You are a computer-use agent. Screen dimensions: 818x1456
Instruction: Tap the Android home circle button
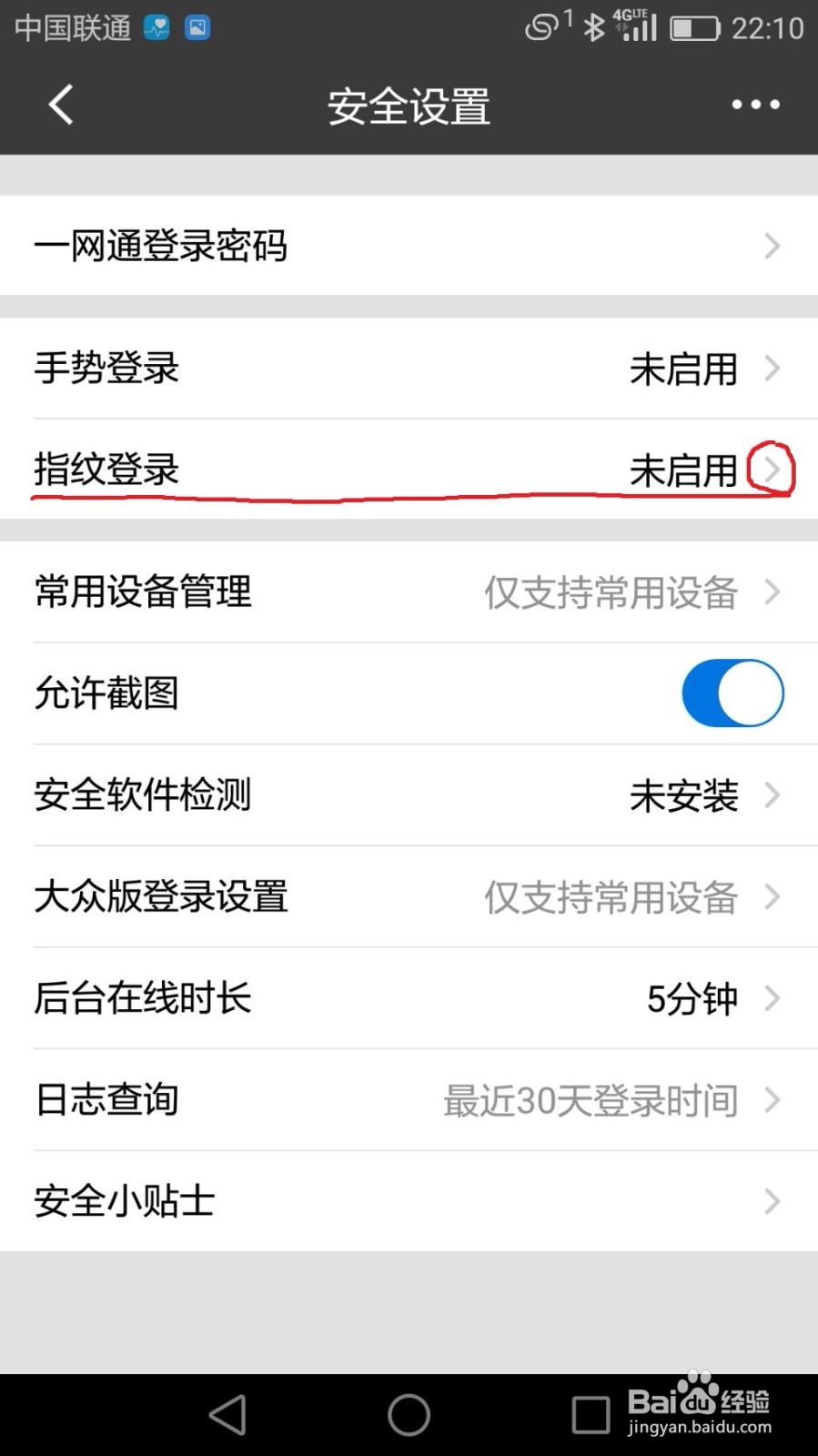tap(408, 1413)
